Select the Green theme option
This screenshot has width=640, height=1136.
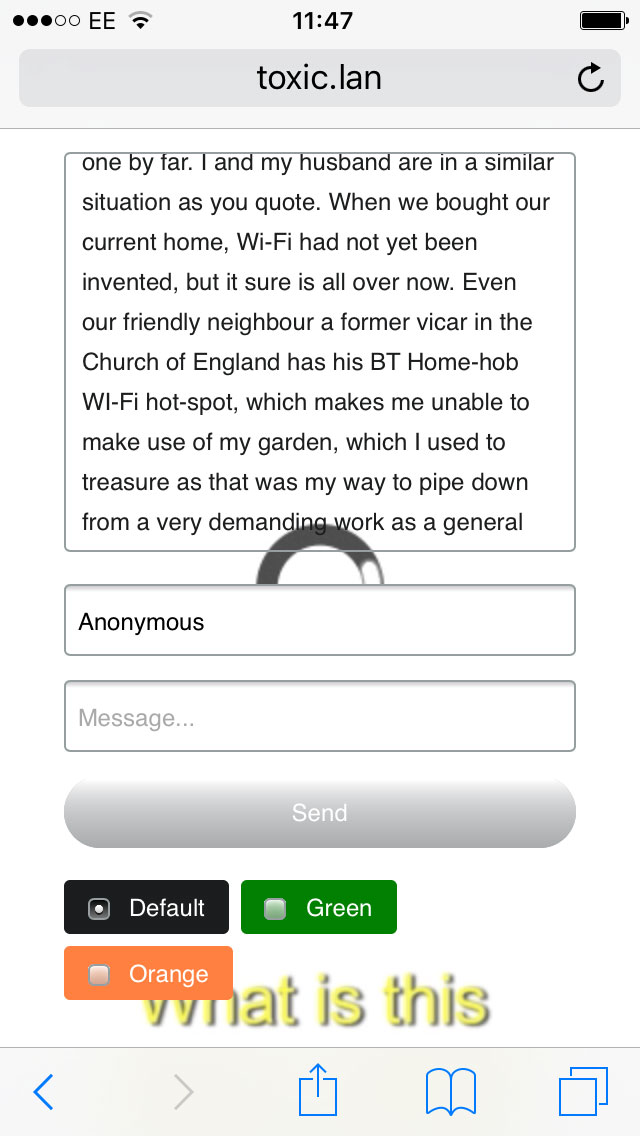[319, 907]
